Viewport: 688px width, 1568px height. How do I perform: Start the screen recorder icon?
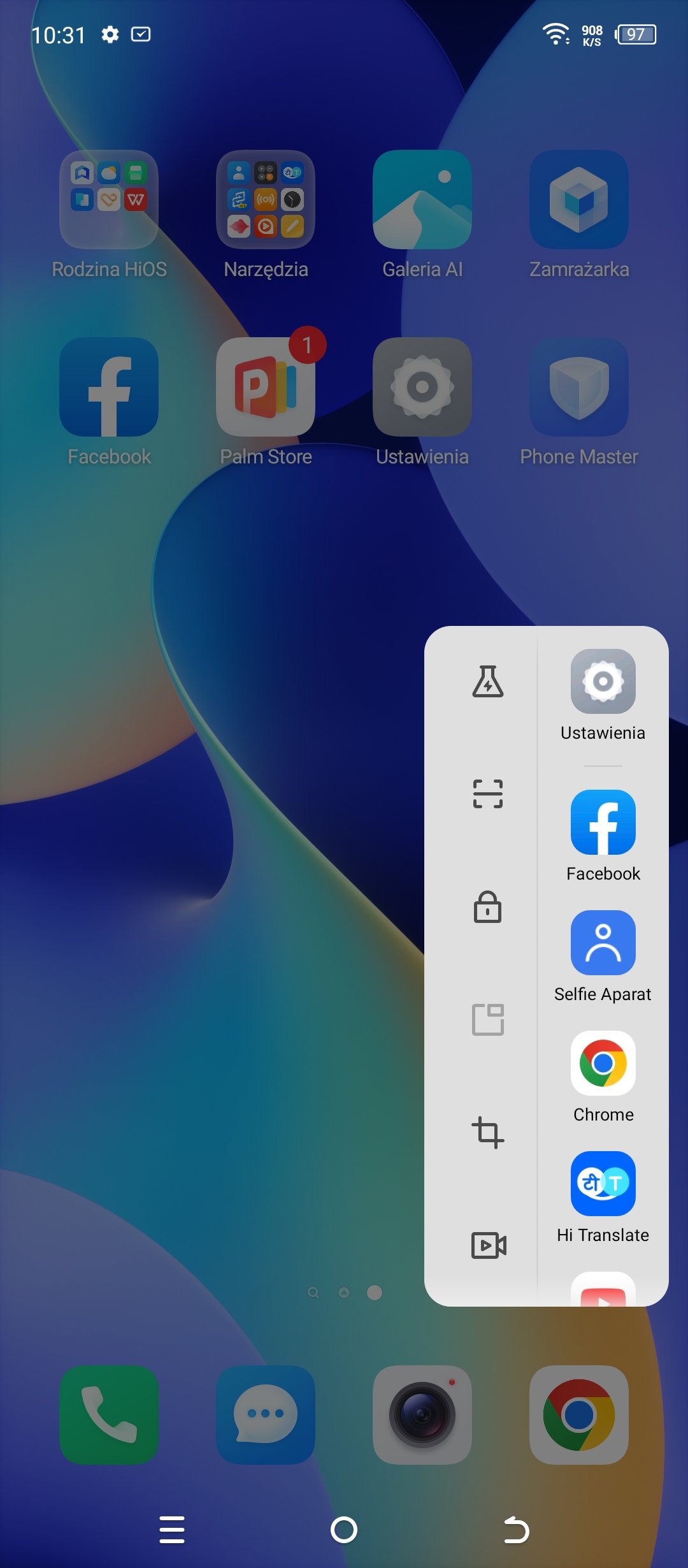488,1245
